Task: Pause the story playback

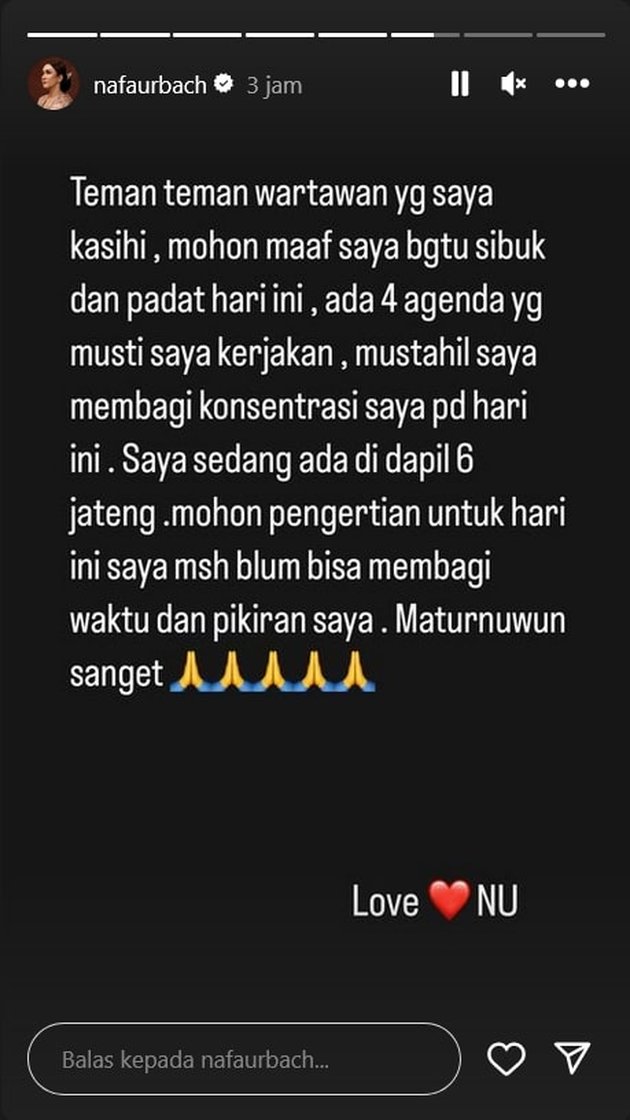Action: pyautogui.click(x=460, y=84)
